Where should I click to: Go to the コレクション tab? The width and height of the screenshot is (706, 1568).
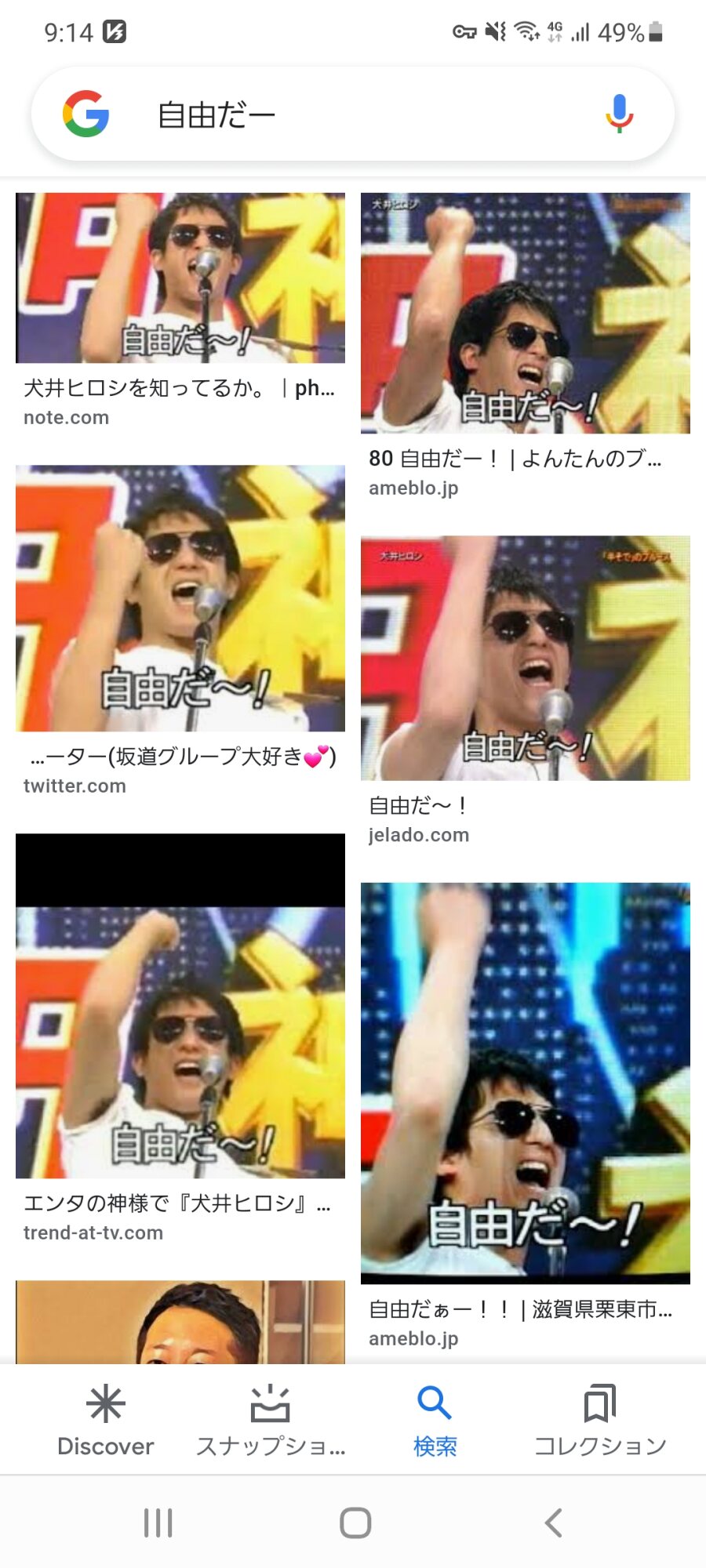[600, 1420]
